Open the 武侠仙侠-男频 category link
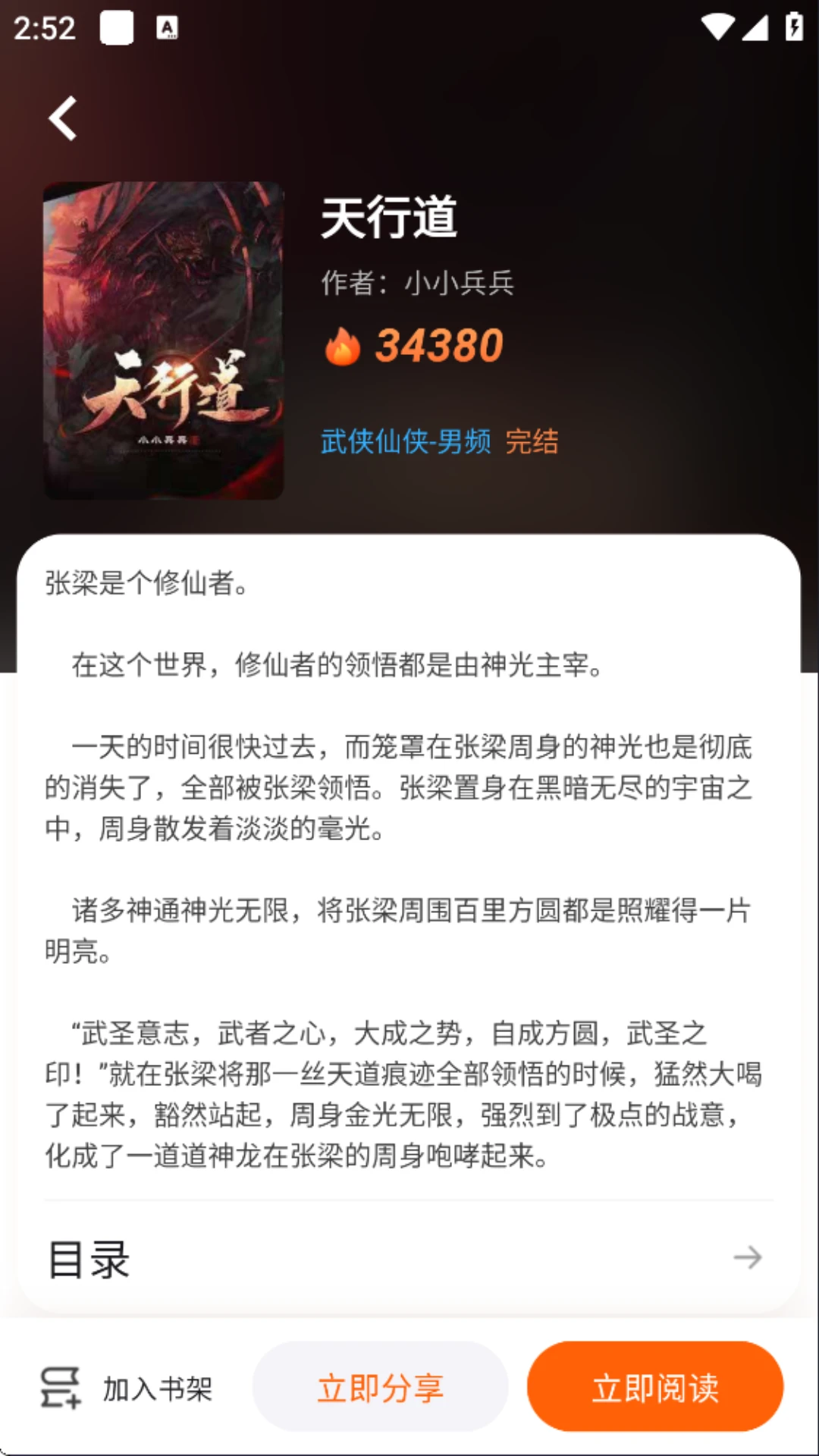 coord(406,441)
